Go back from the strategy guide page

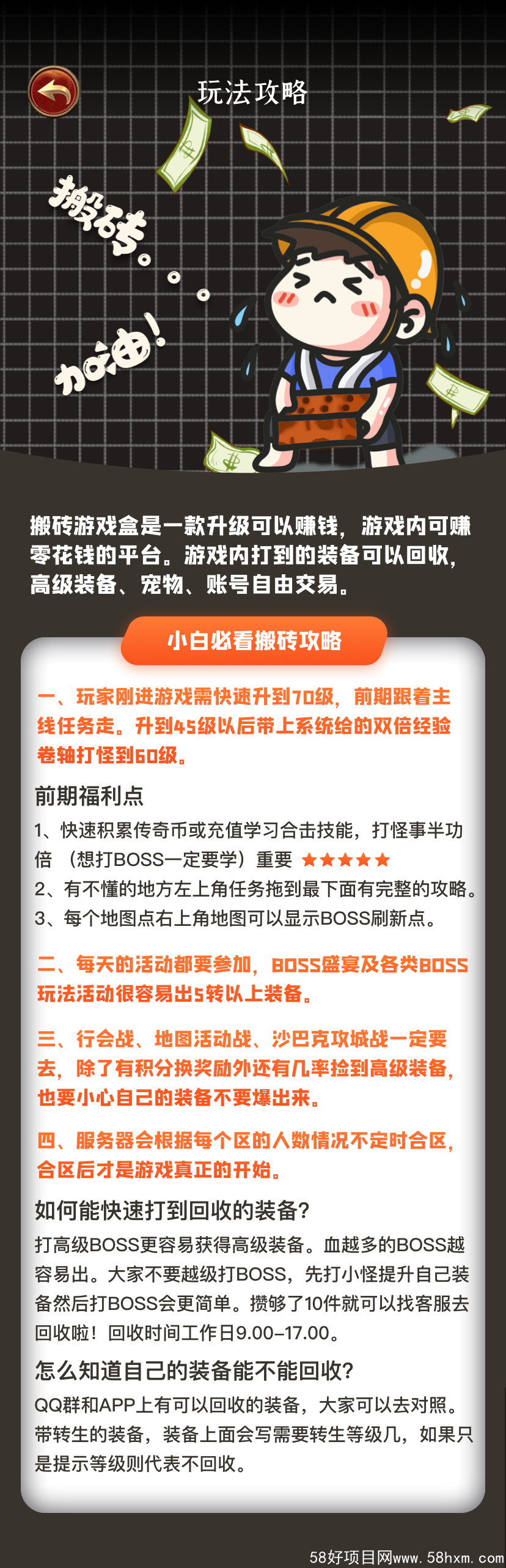[54, 92]
